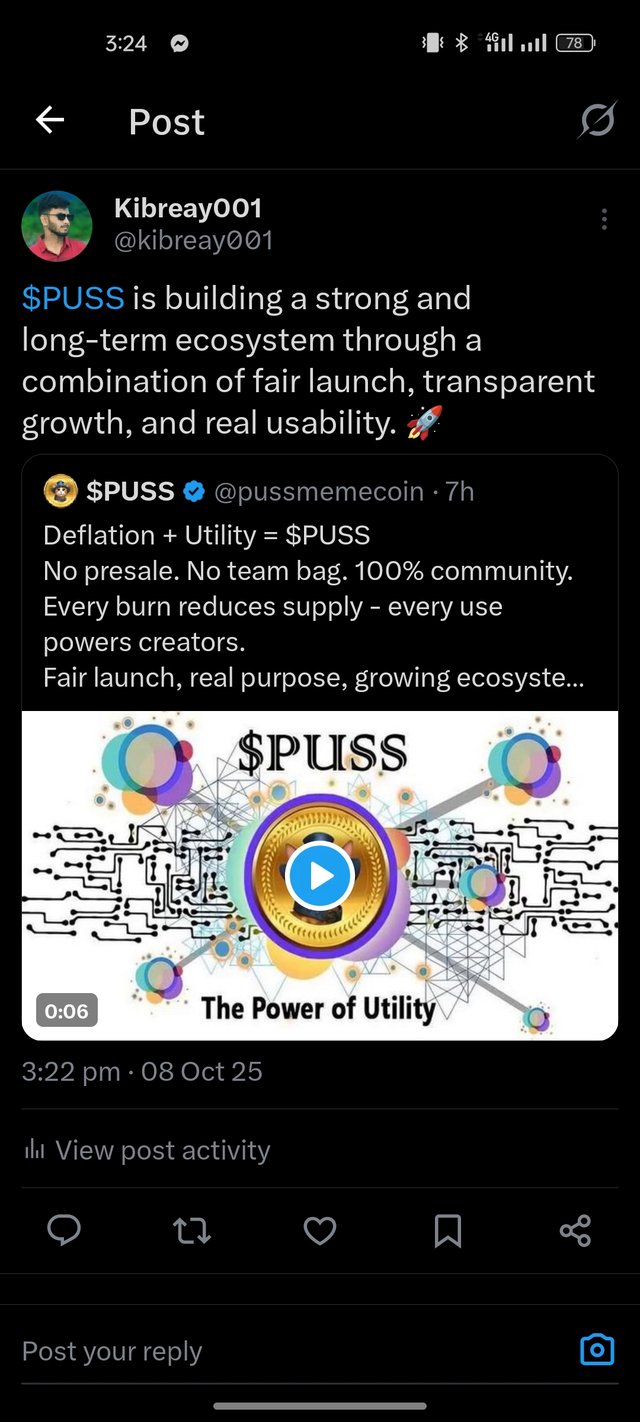640x1422 pixels.
Task: Open camera to attach a photo
Action: (597, 1350)
